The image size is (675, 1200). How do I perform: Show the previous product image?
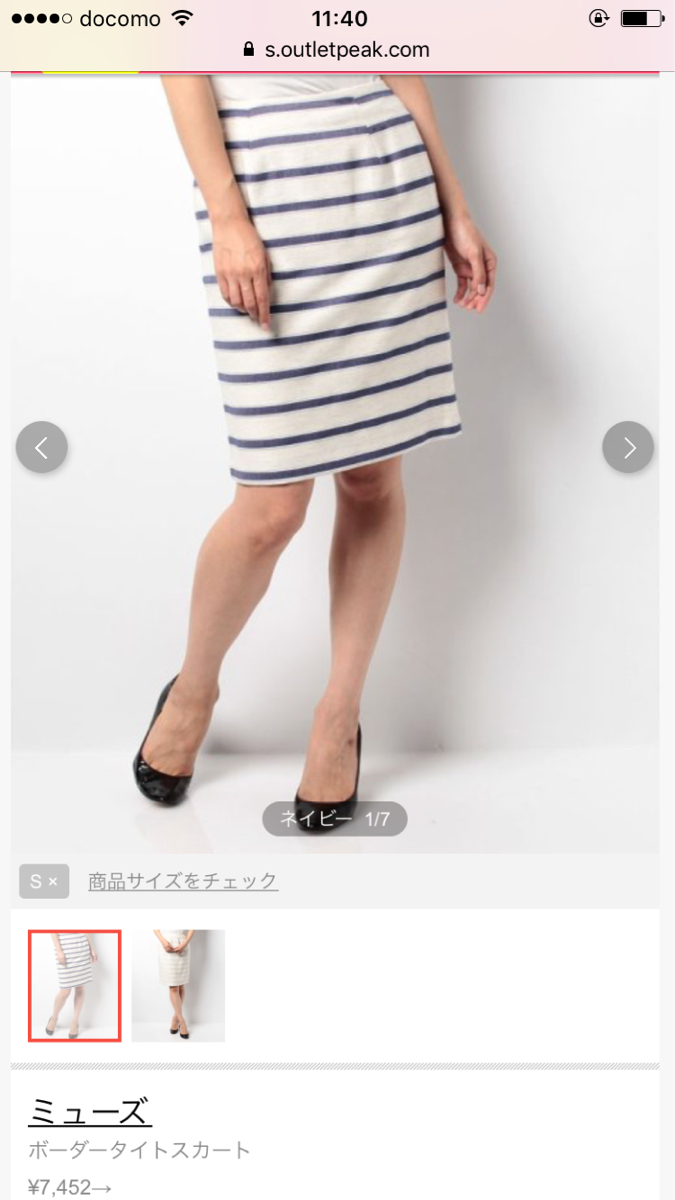tap(42, 448)
